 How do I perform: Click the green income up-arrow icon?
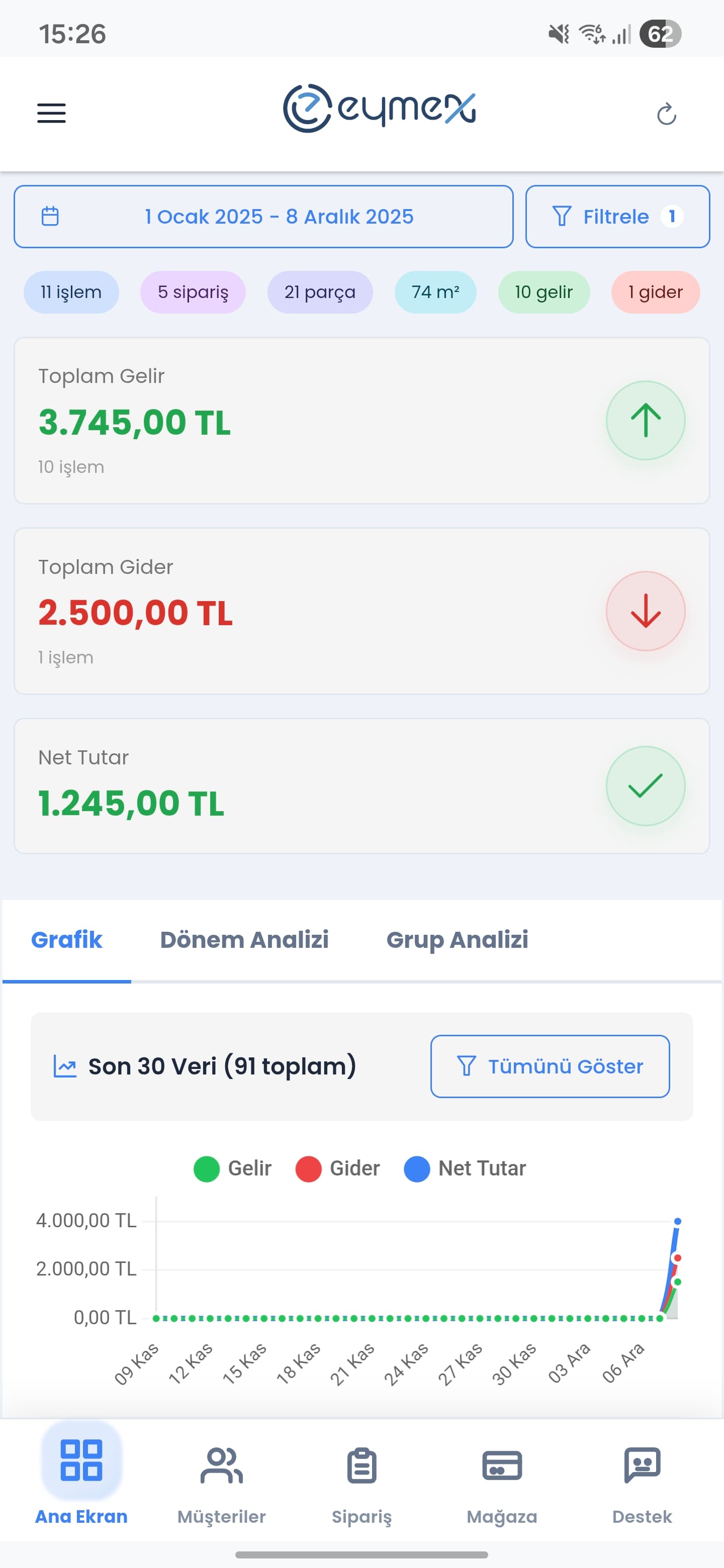click(x=646, y=421)
